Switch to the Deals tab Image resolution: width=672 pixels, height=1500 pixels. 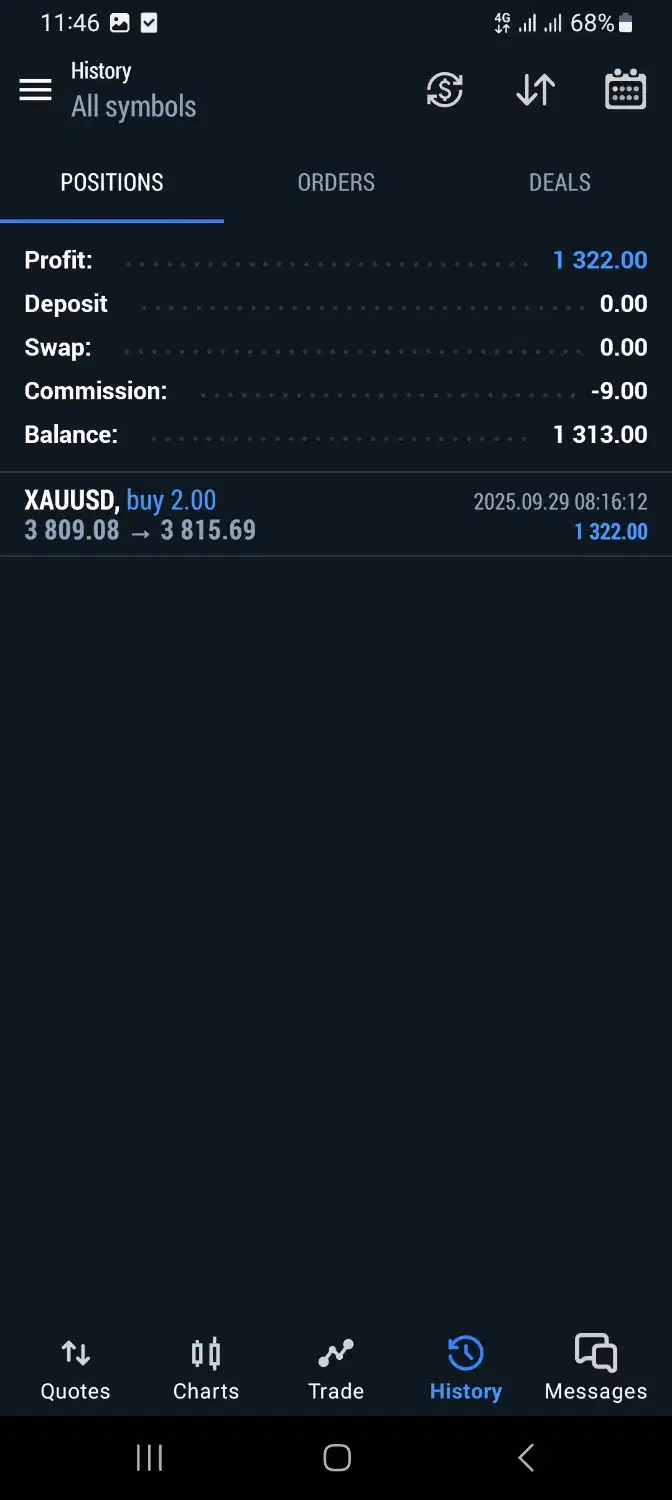(559, 182)
